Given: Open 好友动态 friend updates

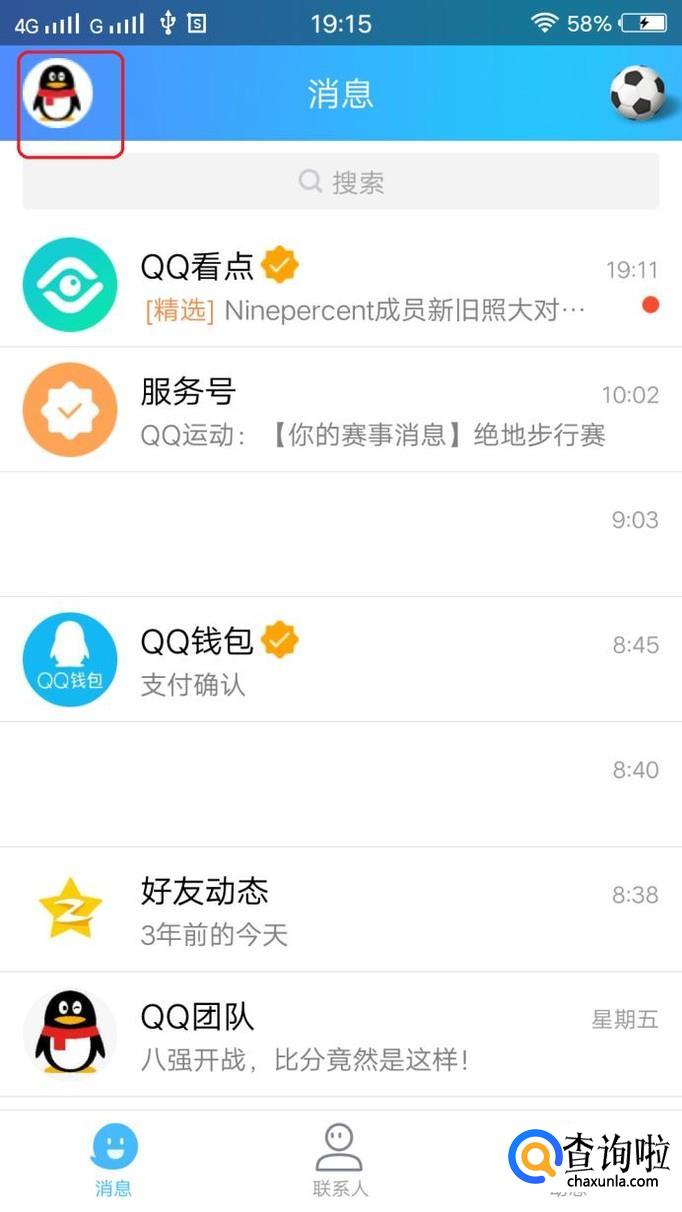Looking at the screenshot, I should click(x=340, y=910).
